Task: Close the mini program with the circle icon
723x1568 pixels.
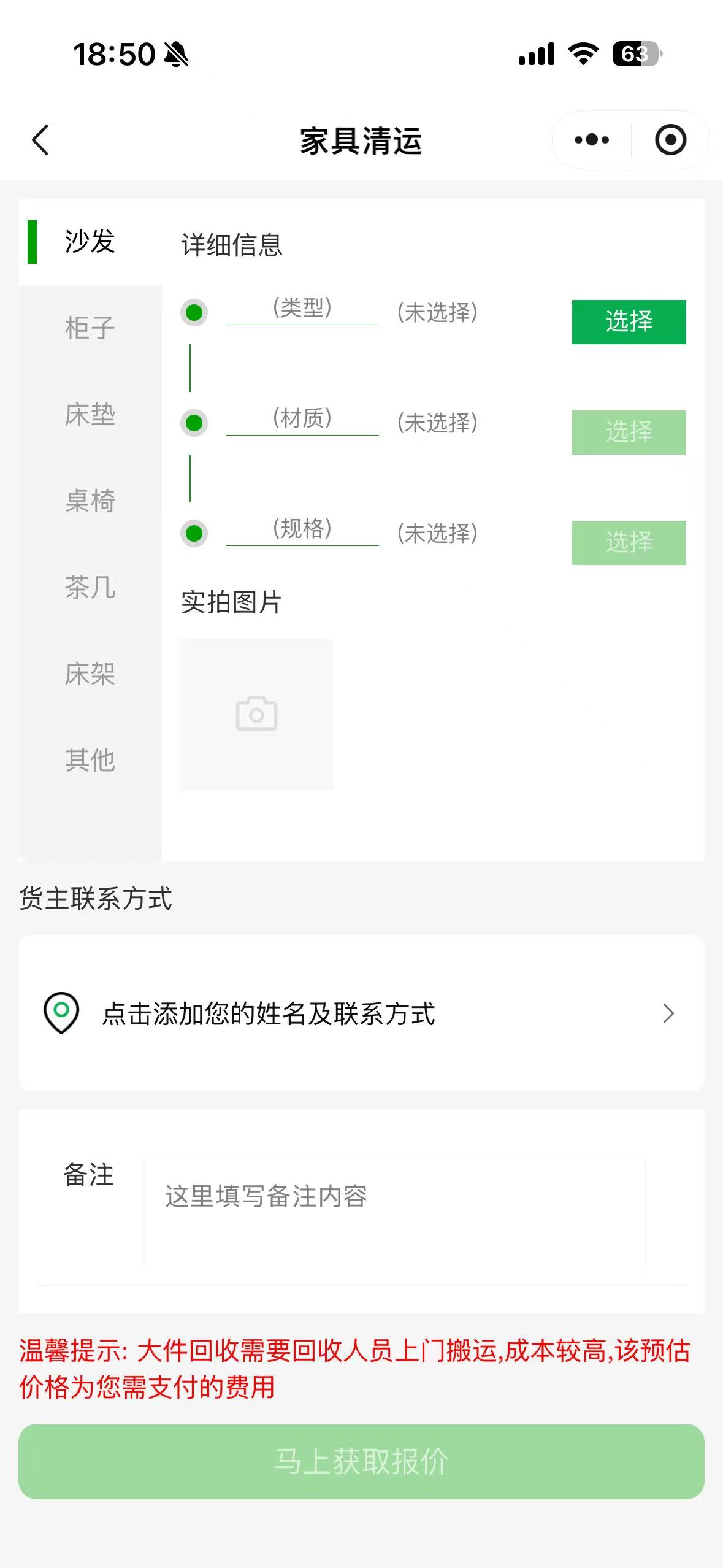Action: point(670,140)
